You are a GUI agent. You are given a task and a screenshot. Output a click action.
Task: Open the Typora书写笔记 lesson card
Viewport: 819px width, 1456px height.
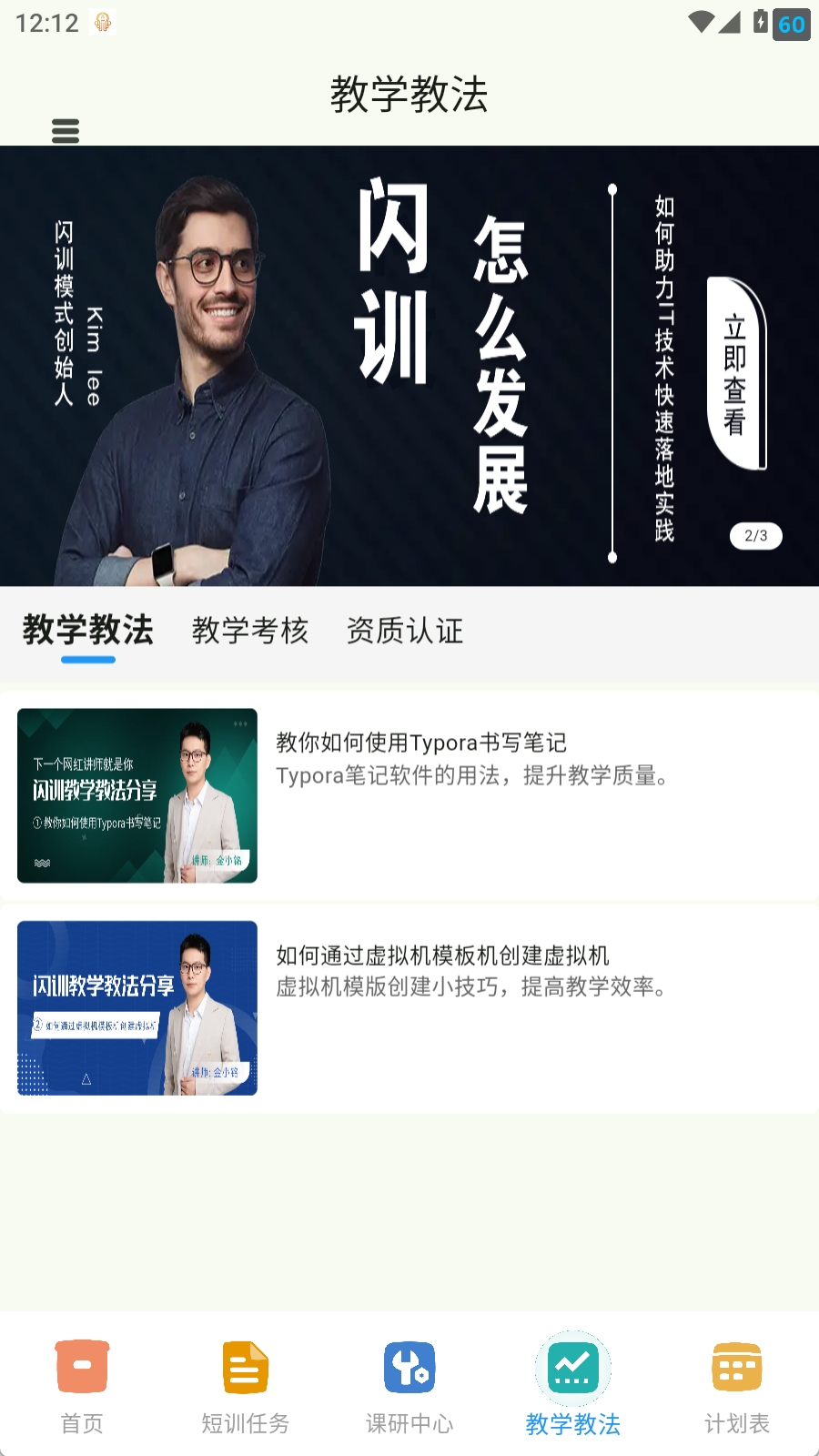click(409, 795)
